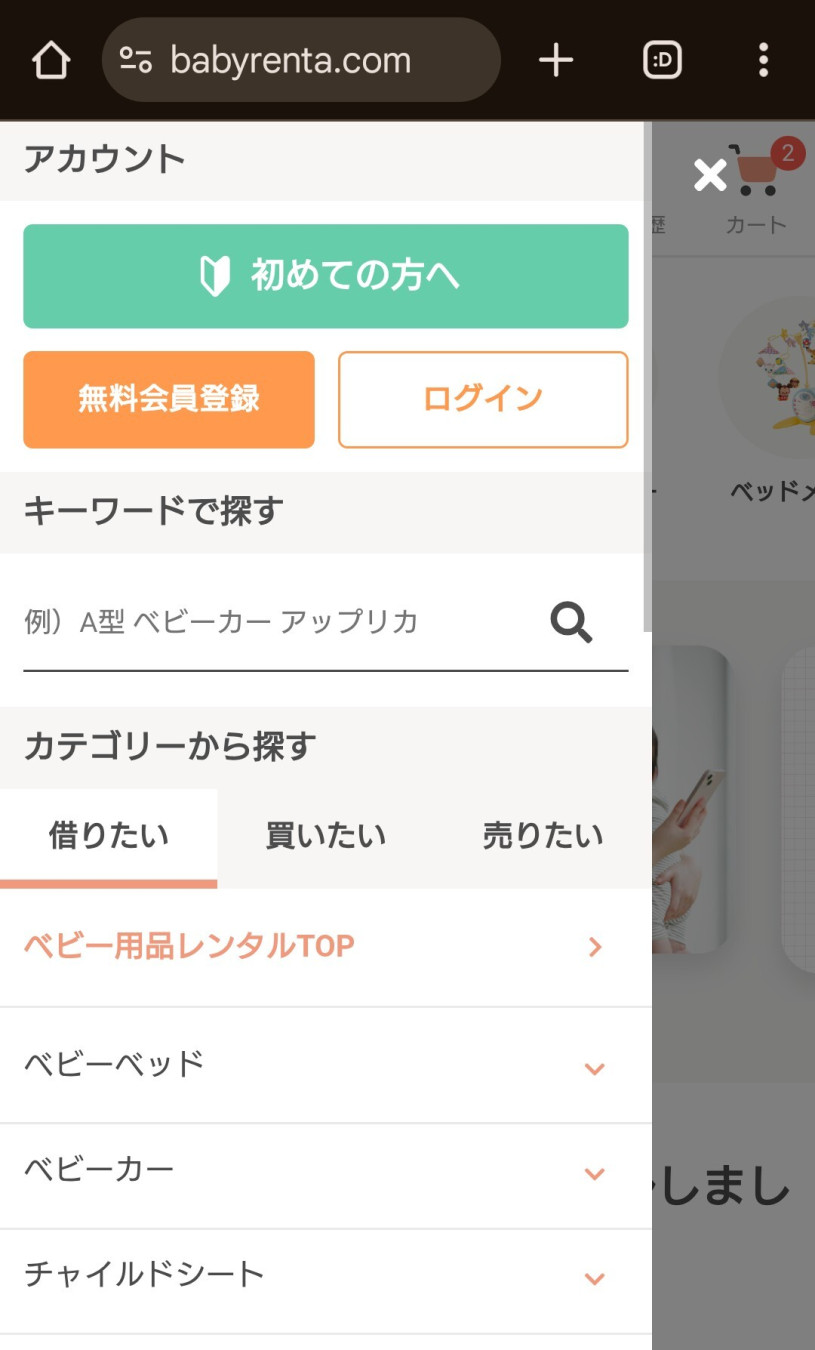Tap the babyrenta.com address bar
This screenshot has height=1350, width=815.
tap(301, 60)
